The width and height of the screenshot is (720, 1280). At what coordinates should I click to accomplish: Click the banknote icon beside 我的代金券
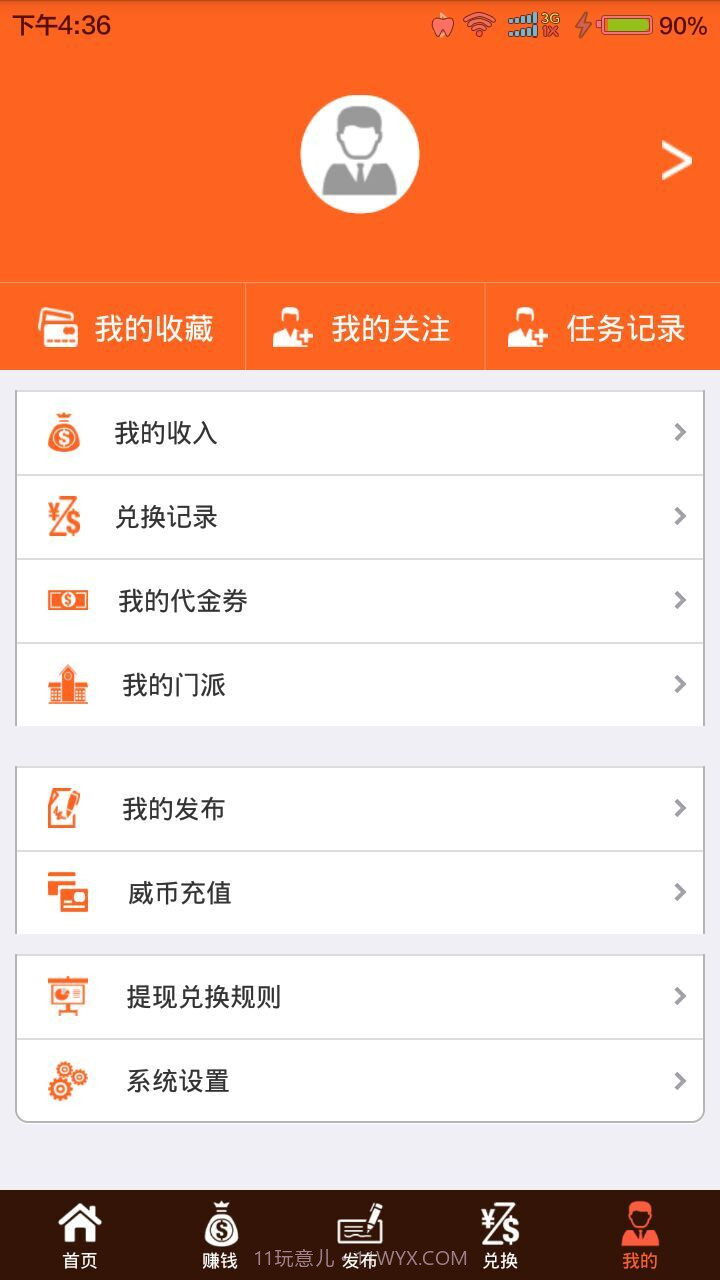point(65,600)
